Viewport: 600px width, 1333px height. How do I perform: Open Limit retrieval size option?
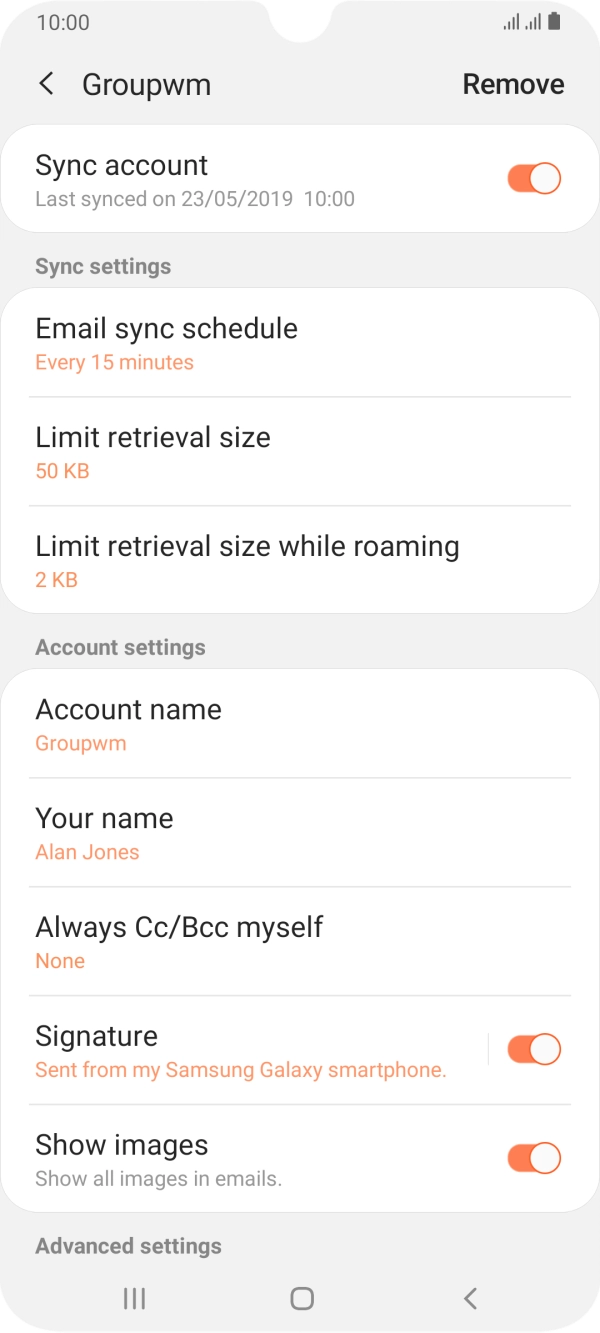[x=300, y=452]
